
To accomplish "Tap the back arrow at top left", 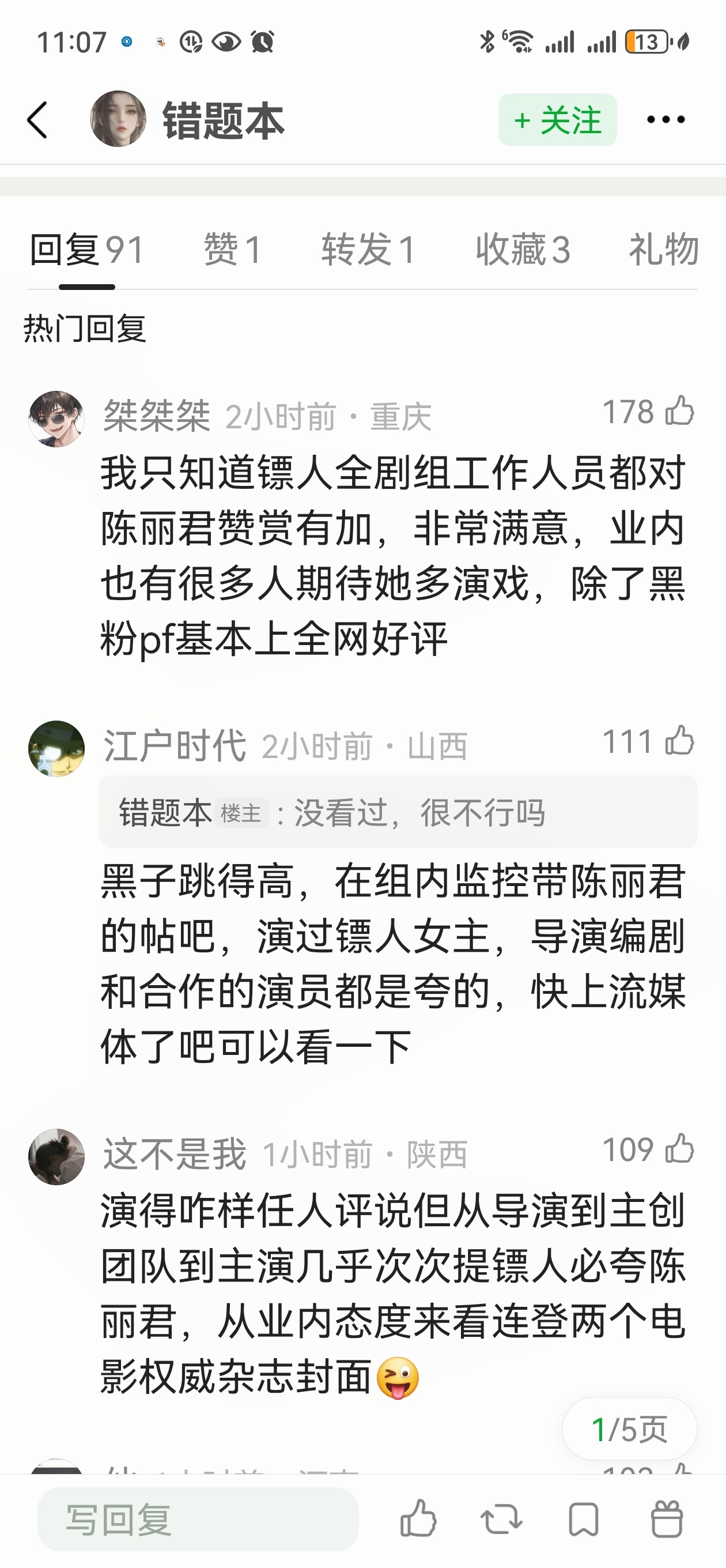I will click(36, 119).
